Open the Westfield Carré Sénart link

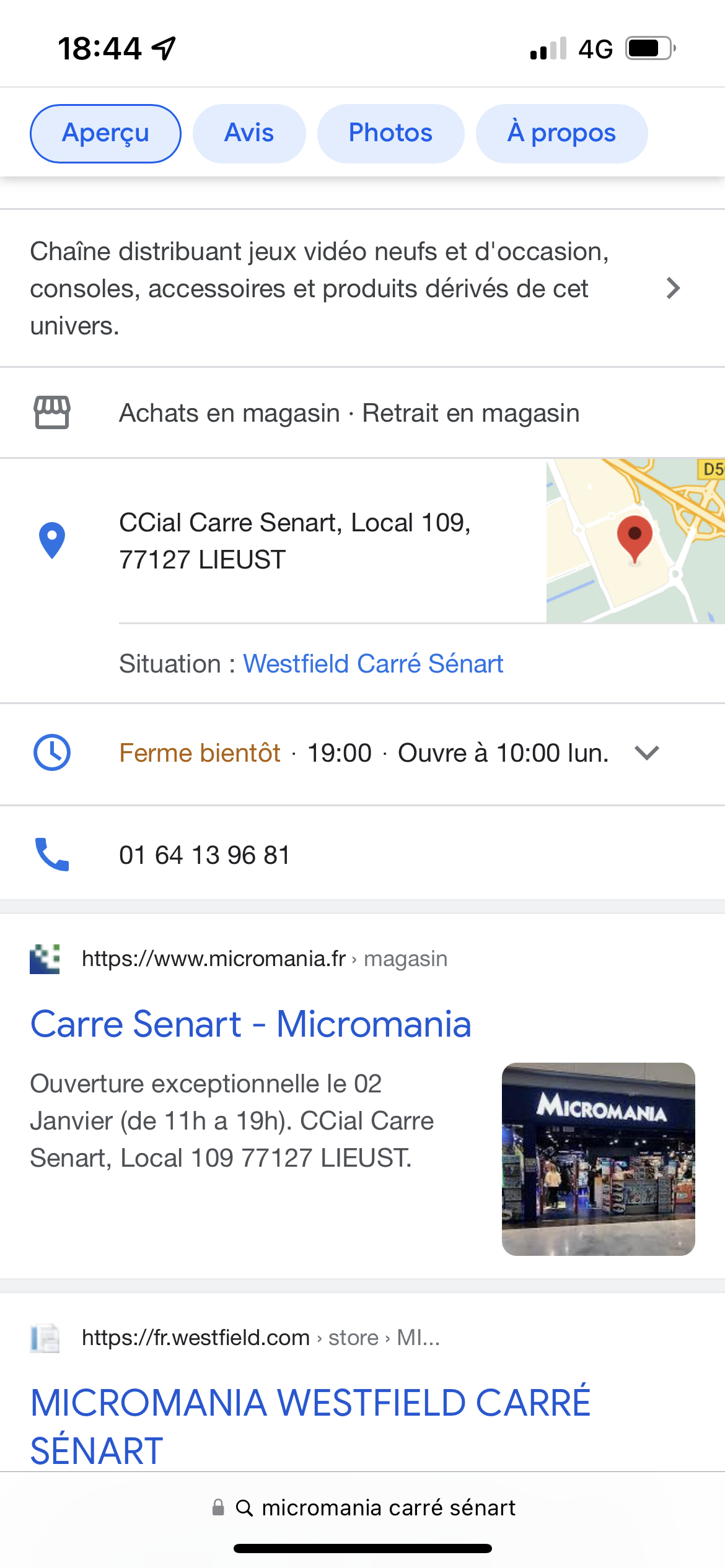pos(373,664)
